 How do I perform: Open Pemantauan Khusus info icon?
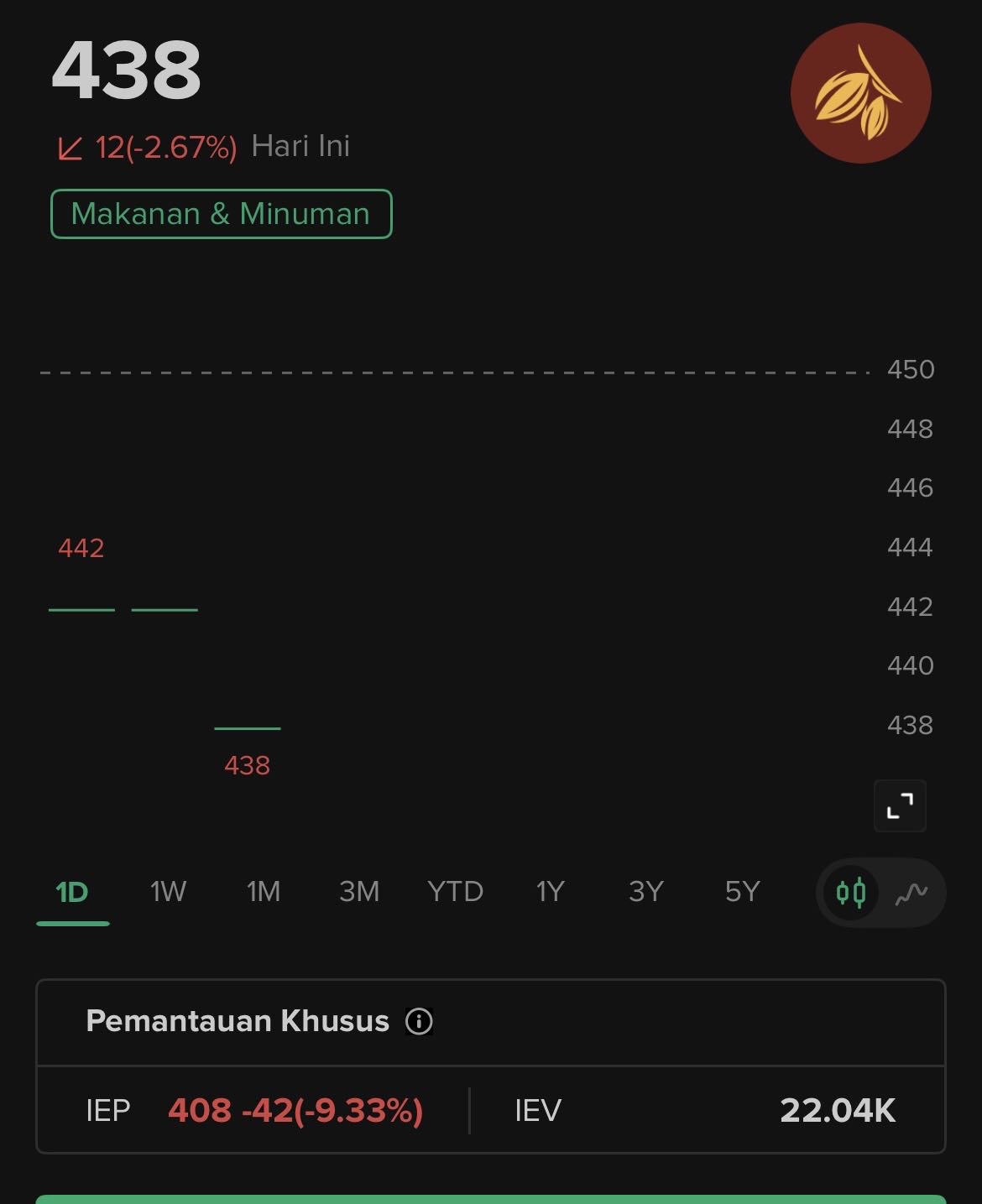click(x=419, y=1021)
